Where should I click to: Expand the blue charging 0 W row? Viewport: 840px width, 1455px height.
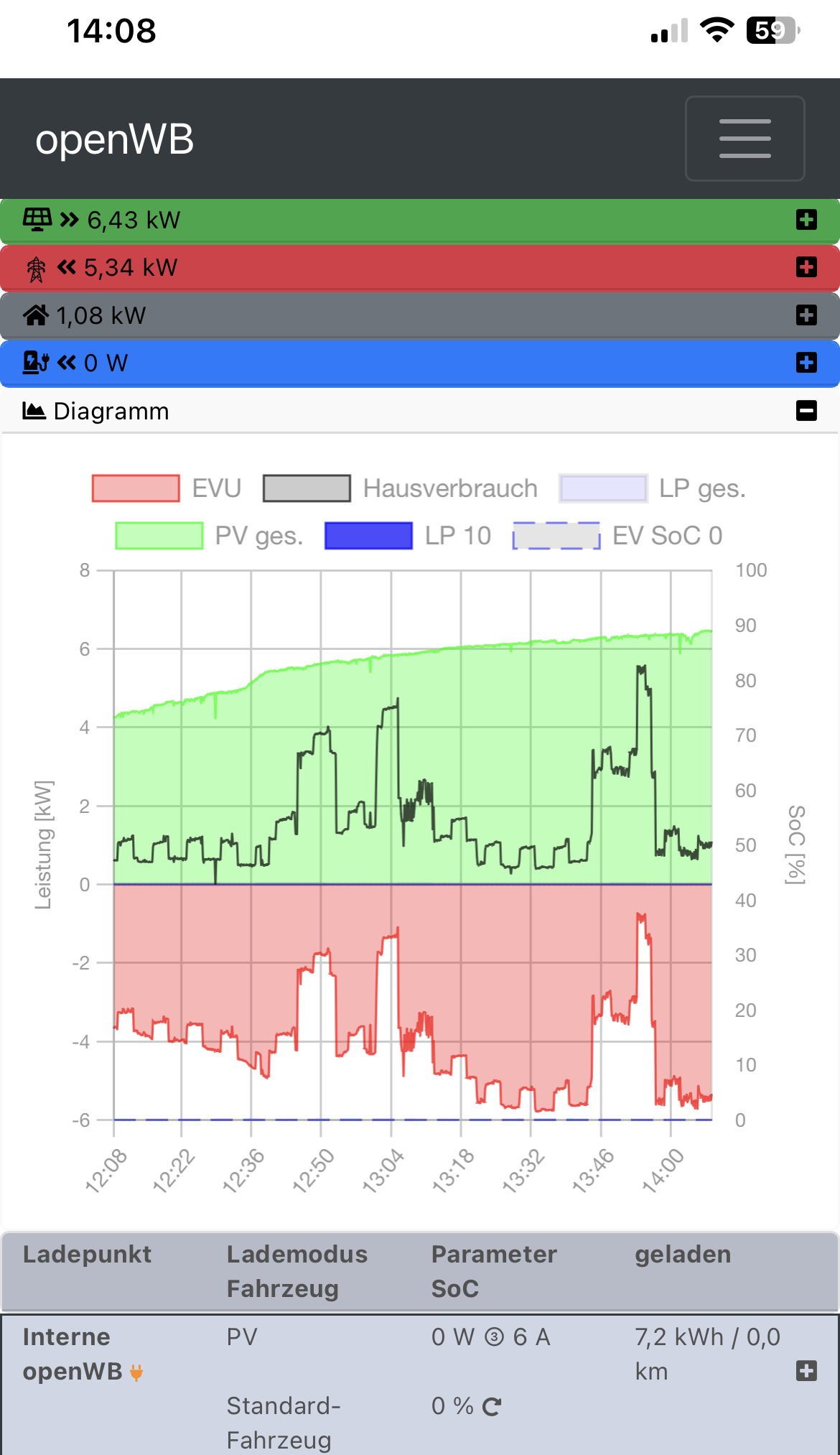click(806, 363)
